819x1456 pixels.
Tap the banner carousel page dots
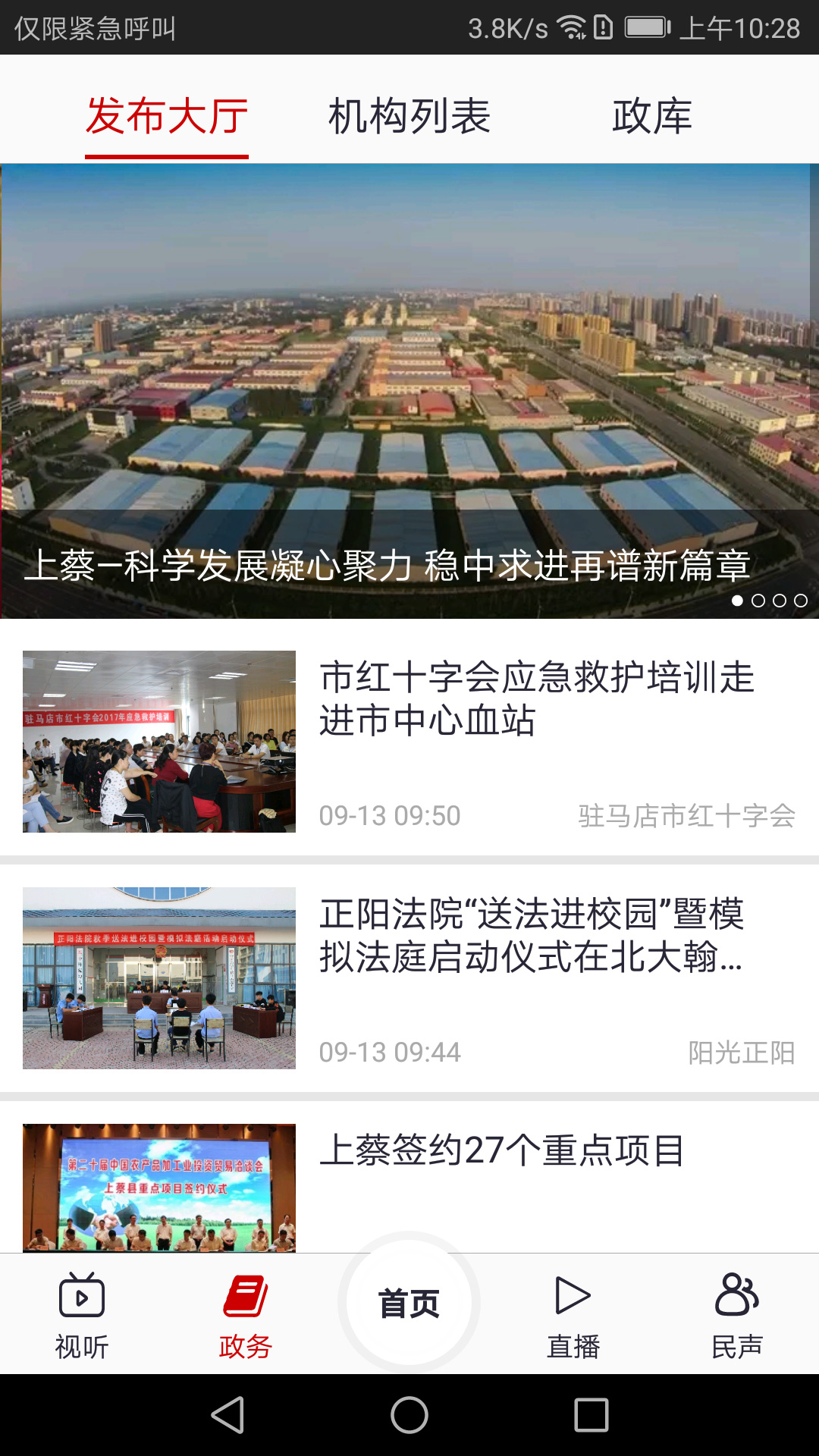[768, 601]
